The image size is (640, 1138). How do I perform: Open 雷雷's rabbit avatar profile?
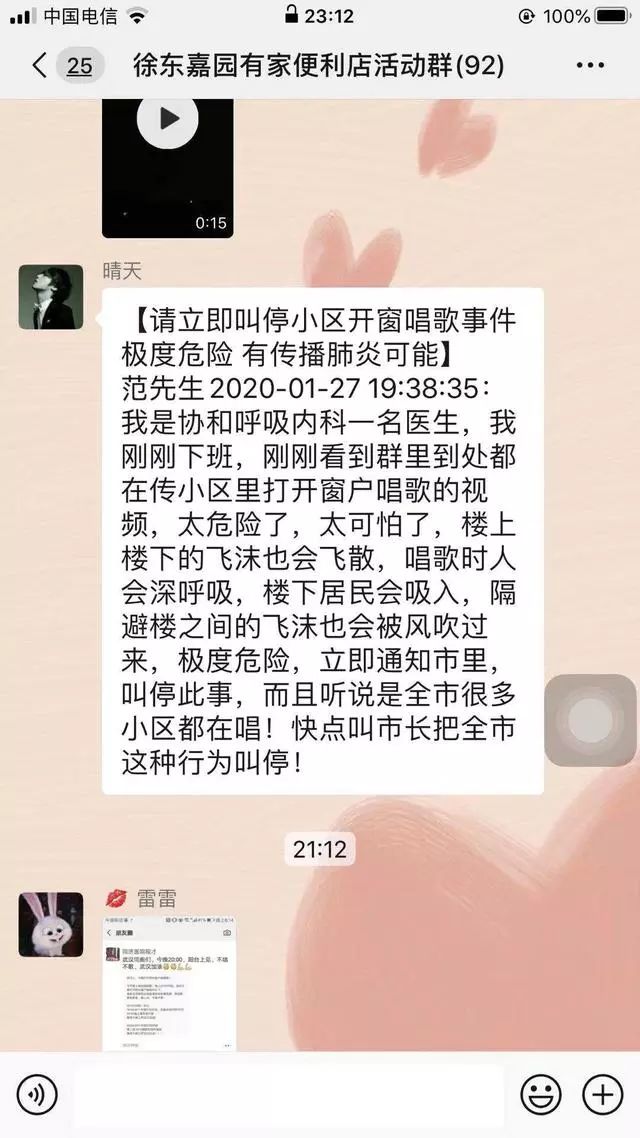click(51, 924)
